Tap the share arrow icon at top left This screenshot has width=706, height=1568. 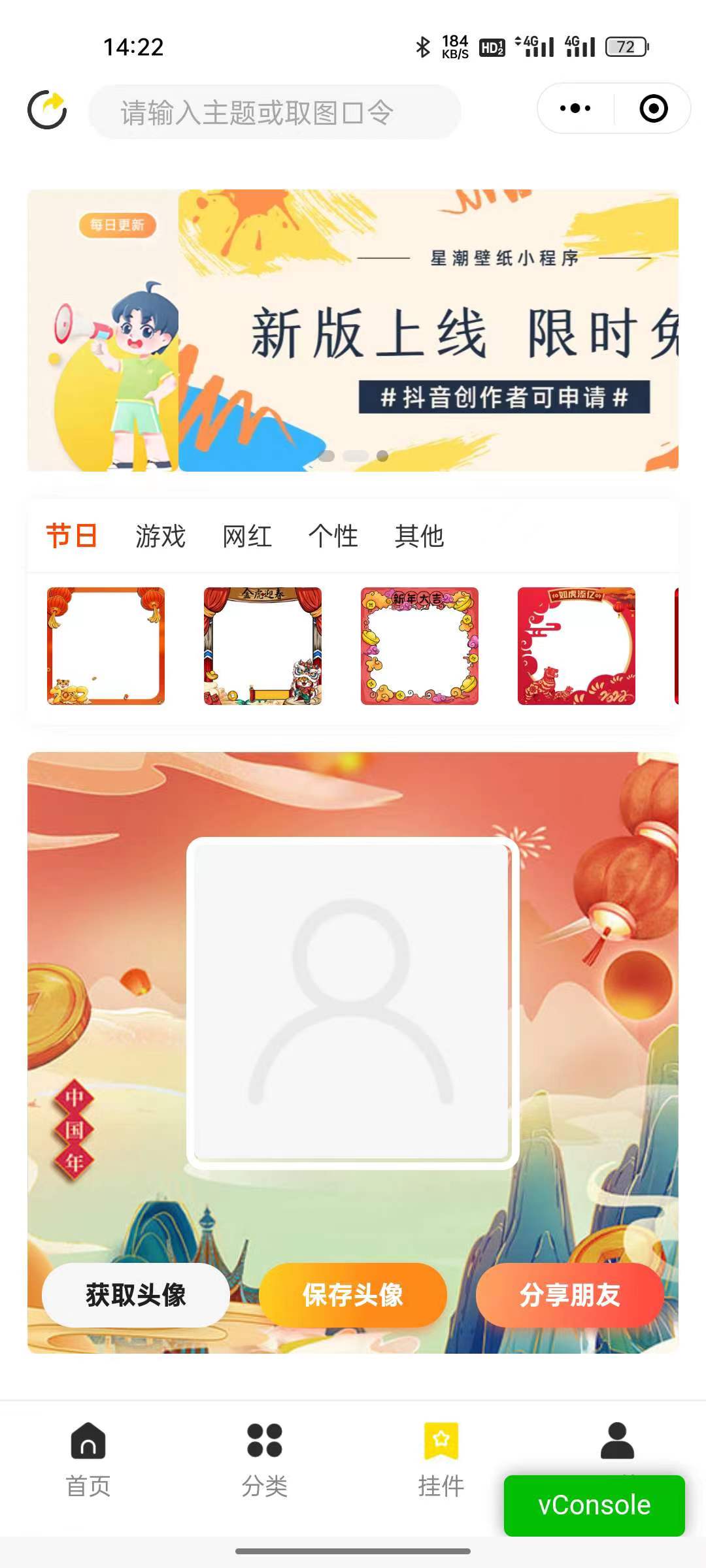pyautogui.click(x=47, y=110)
